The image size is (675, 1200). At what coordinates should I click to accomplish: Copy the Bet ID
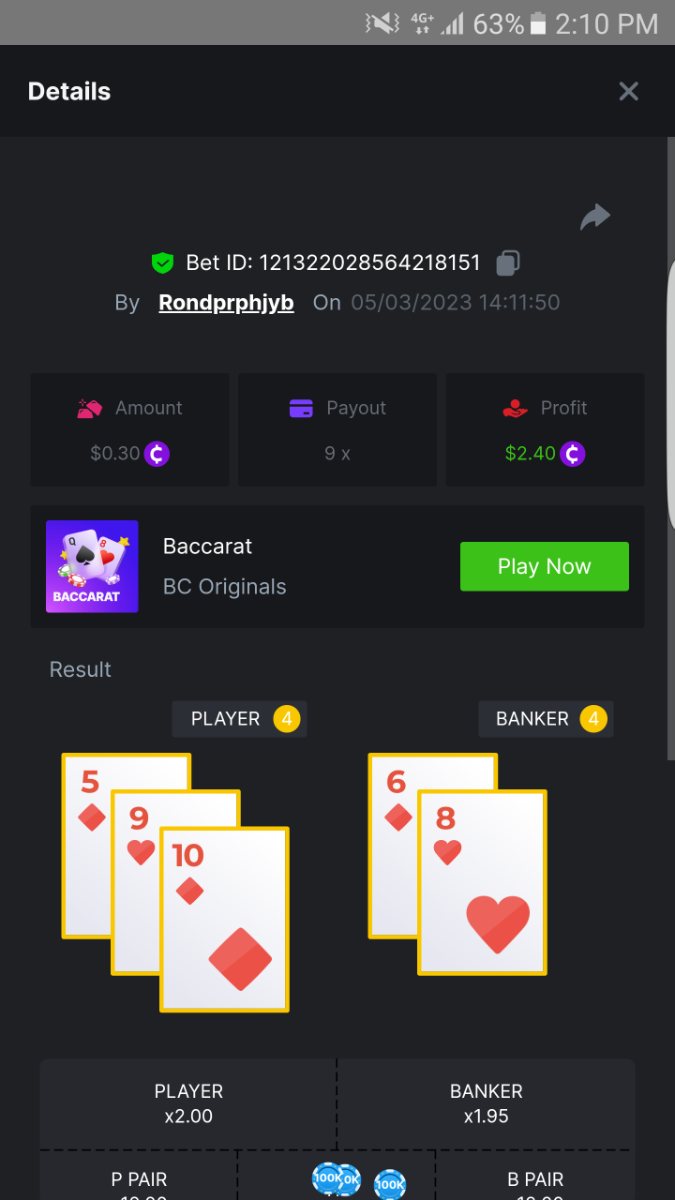click(508, 263)
